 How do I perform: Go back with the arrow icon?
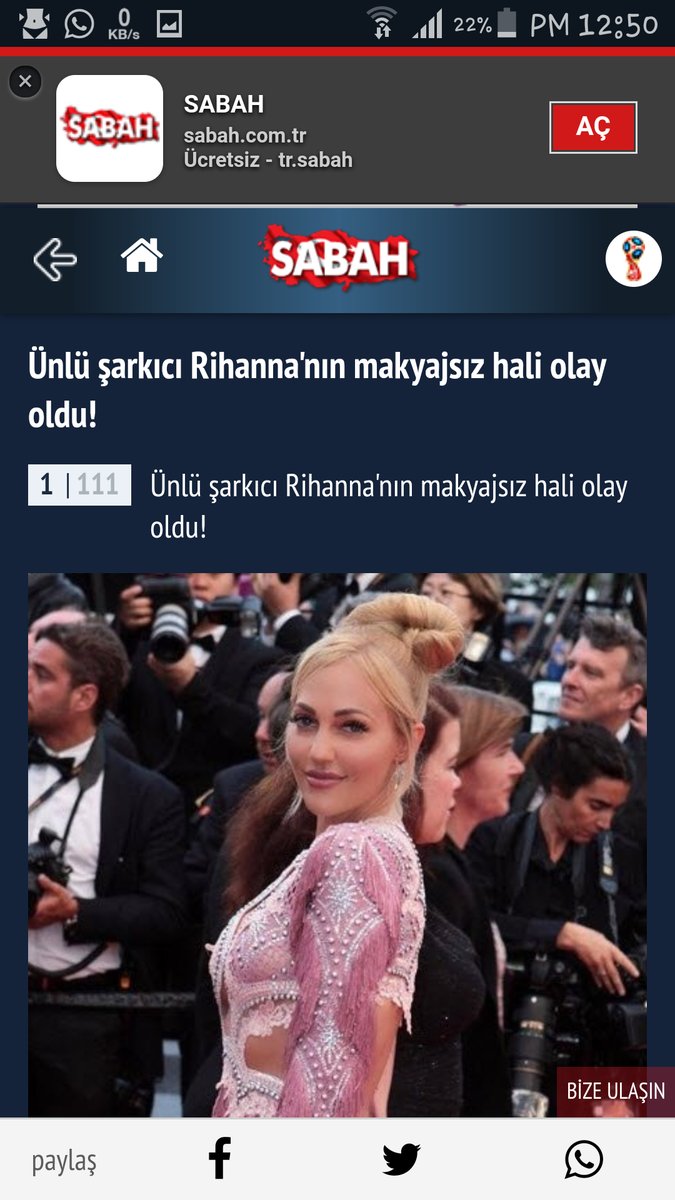coord(55,259)
